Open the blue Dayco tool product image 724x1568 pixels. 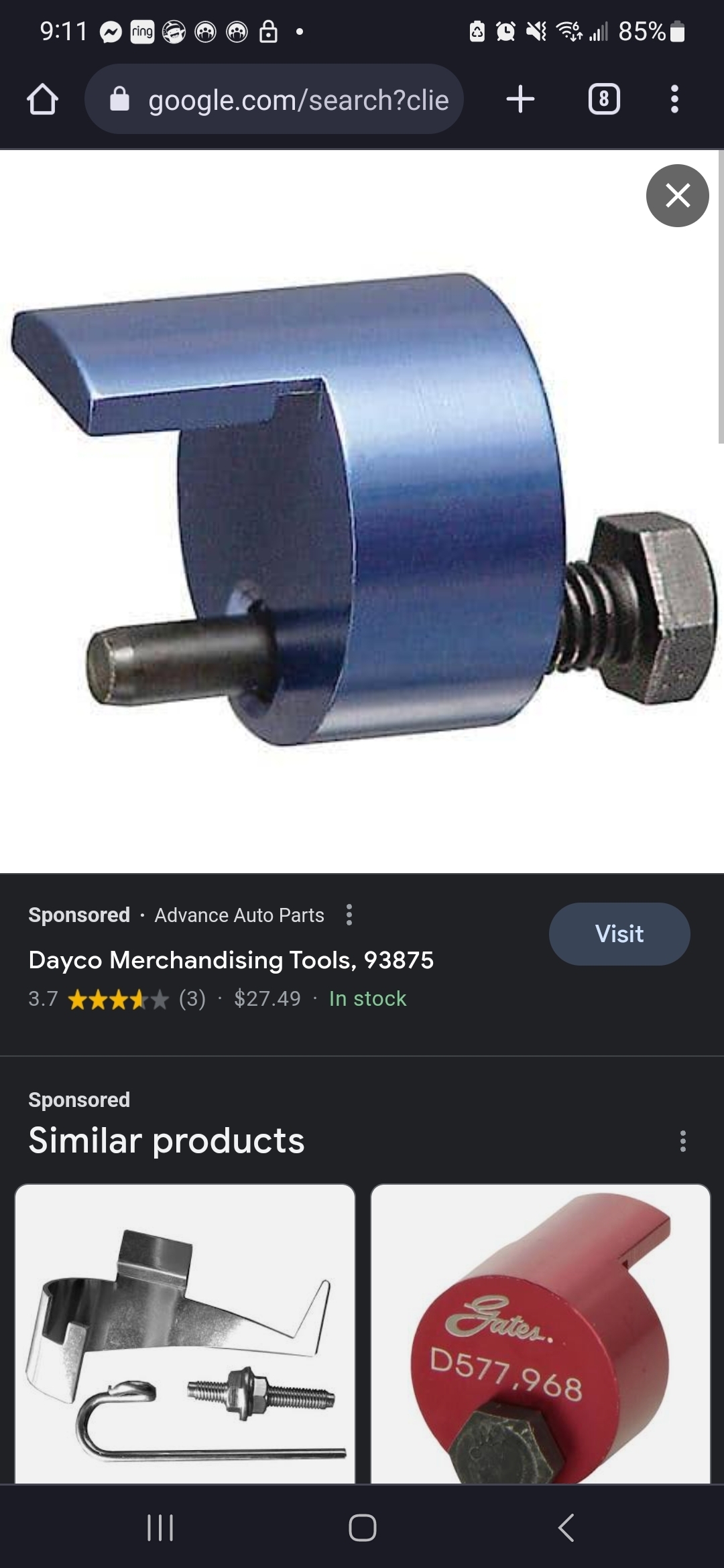coord(362,509)
